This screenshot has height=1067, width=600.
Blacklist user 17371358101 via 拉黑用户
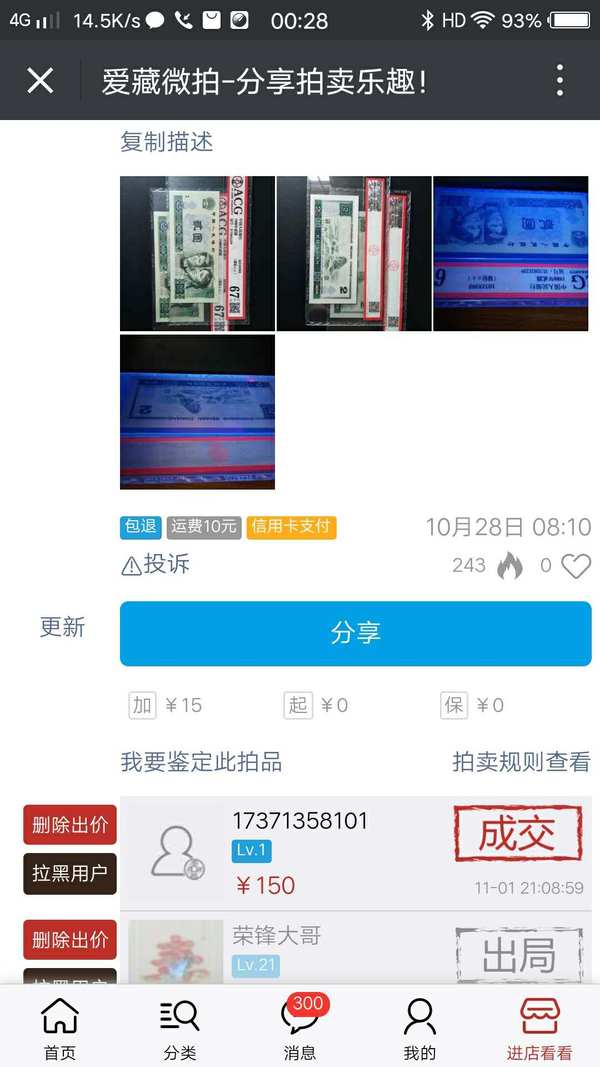tap(70, 873)
